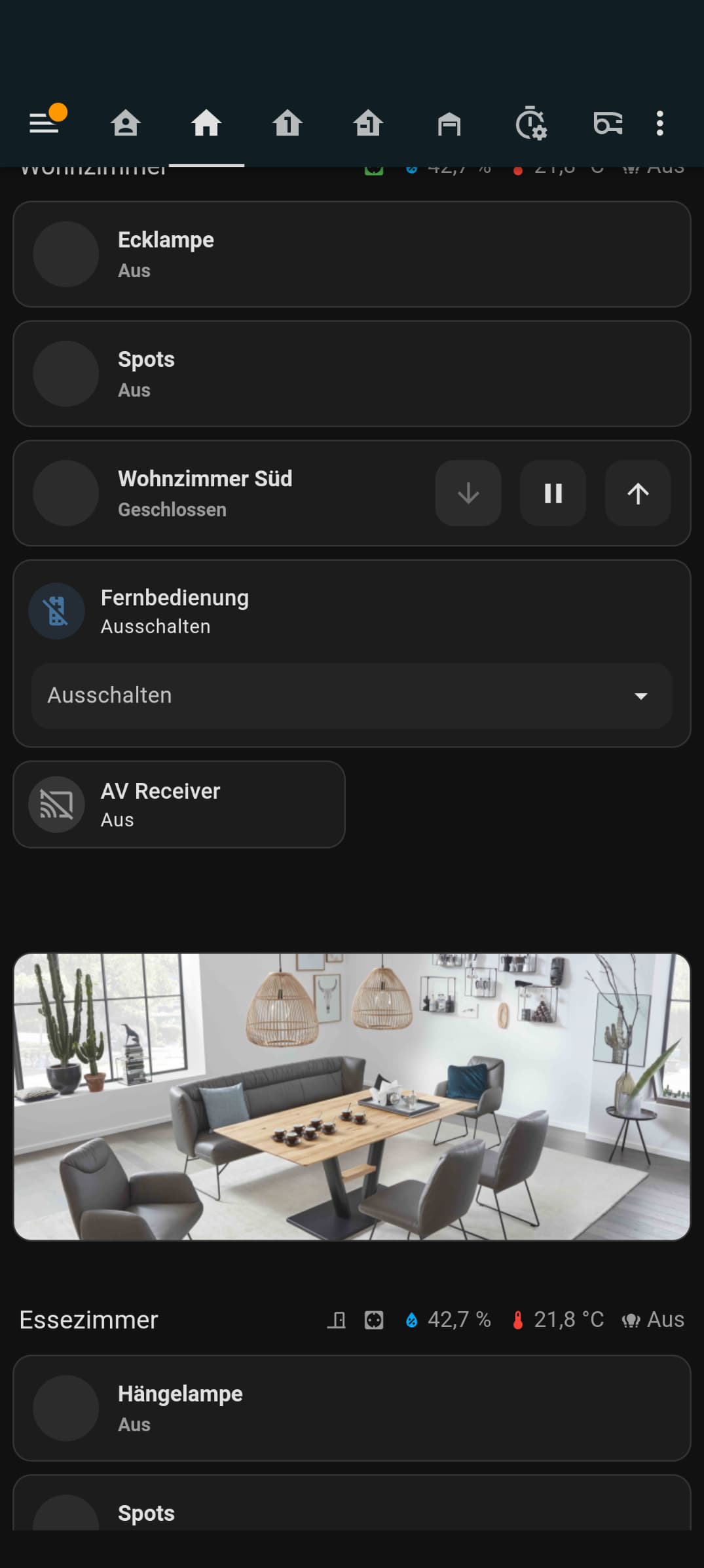Switch to the first house tab
This screenshot has height=1568, width=704.
pyautogui.click(x=125, y=123)
